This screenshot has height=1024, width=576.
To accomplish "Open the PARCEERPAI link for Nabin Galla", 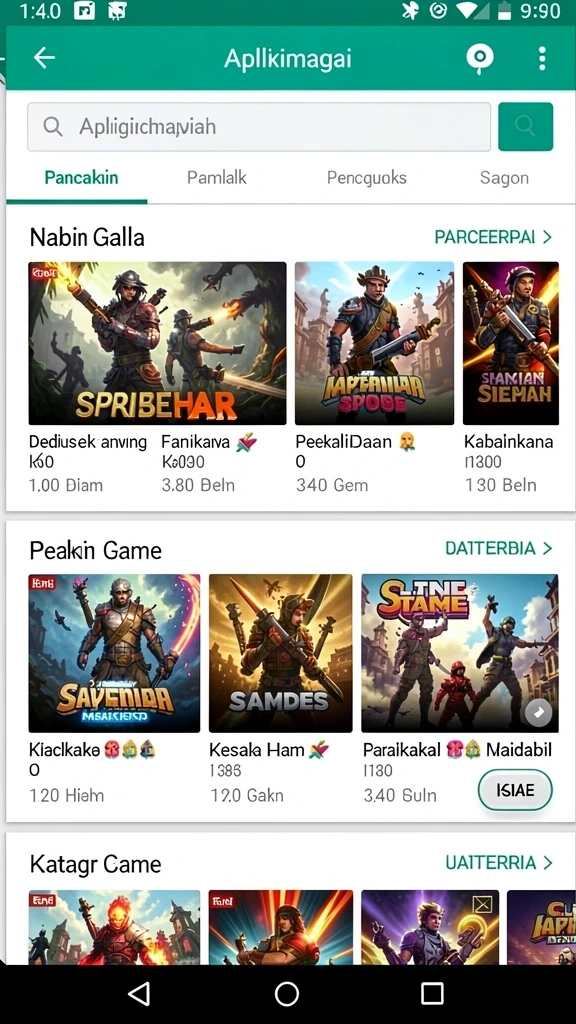I will click(x=493, y=237).
